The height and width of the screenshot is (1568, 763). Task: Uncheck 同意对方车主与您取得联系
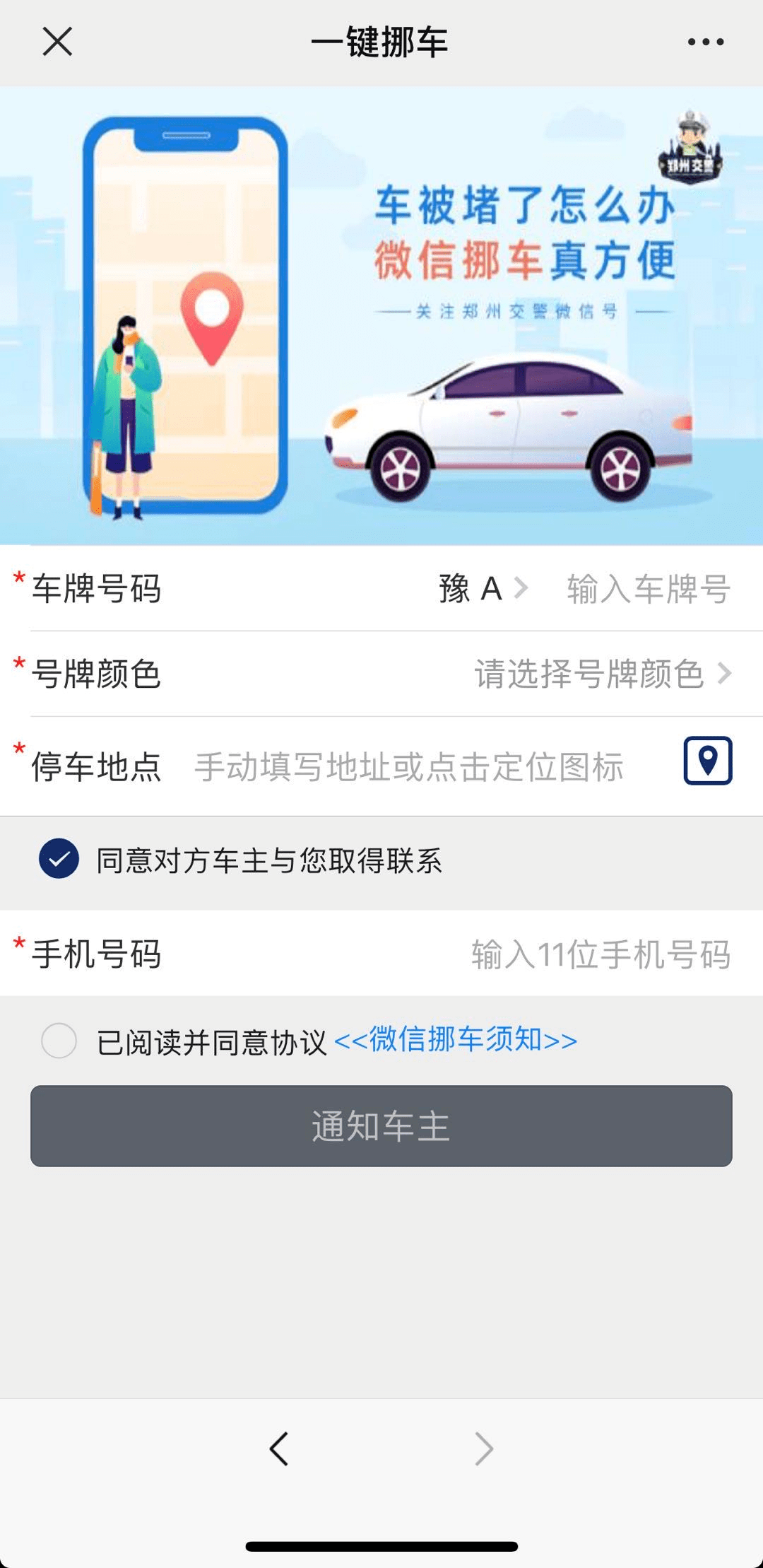tap(59, 858)
